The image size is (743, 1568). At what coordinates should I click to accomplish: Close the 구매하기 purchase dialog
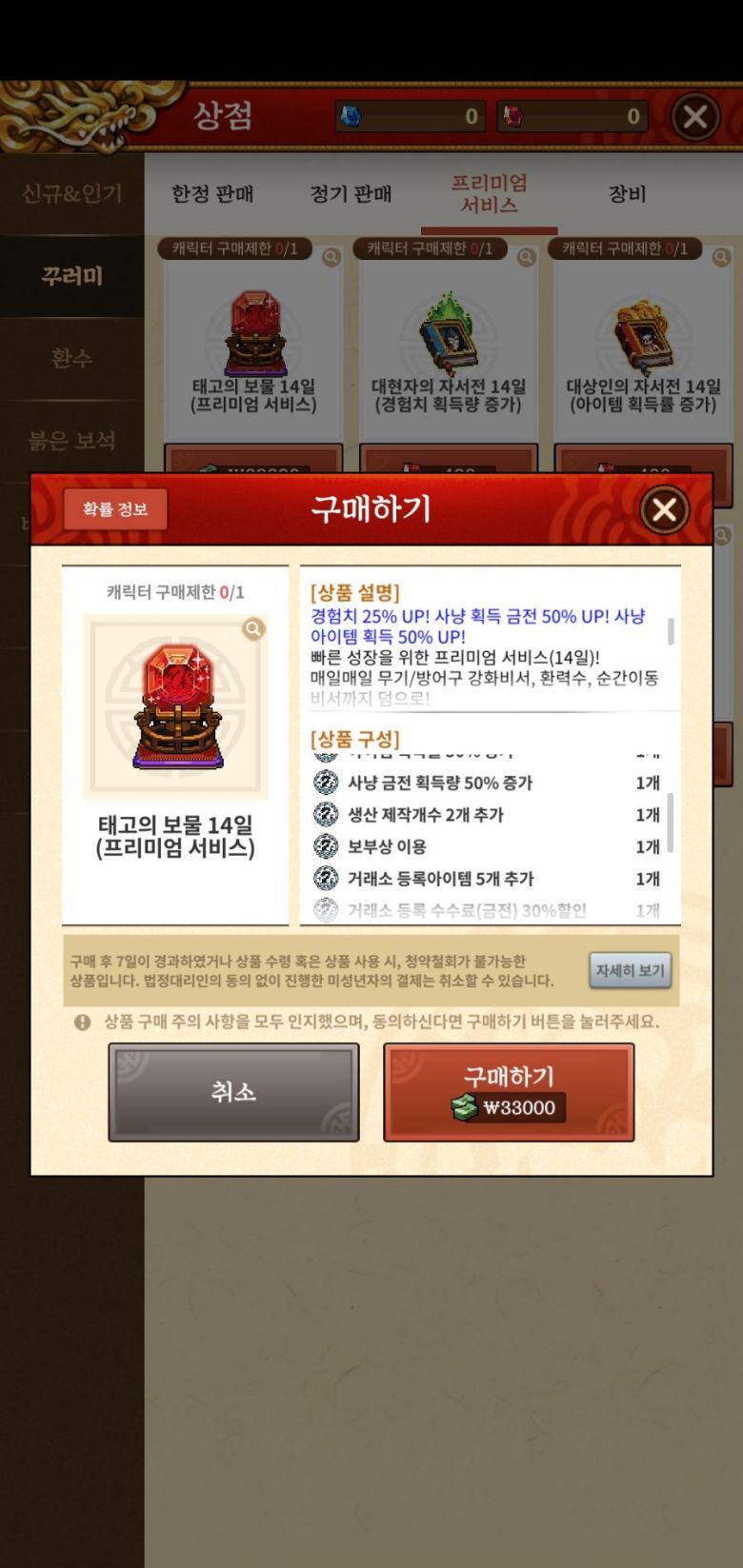click(664, 509)
